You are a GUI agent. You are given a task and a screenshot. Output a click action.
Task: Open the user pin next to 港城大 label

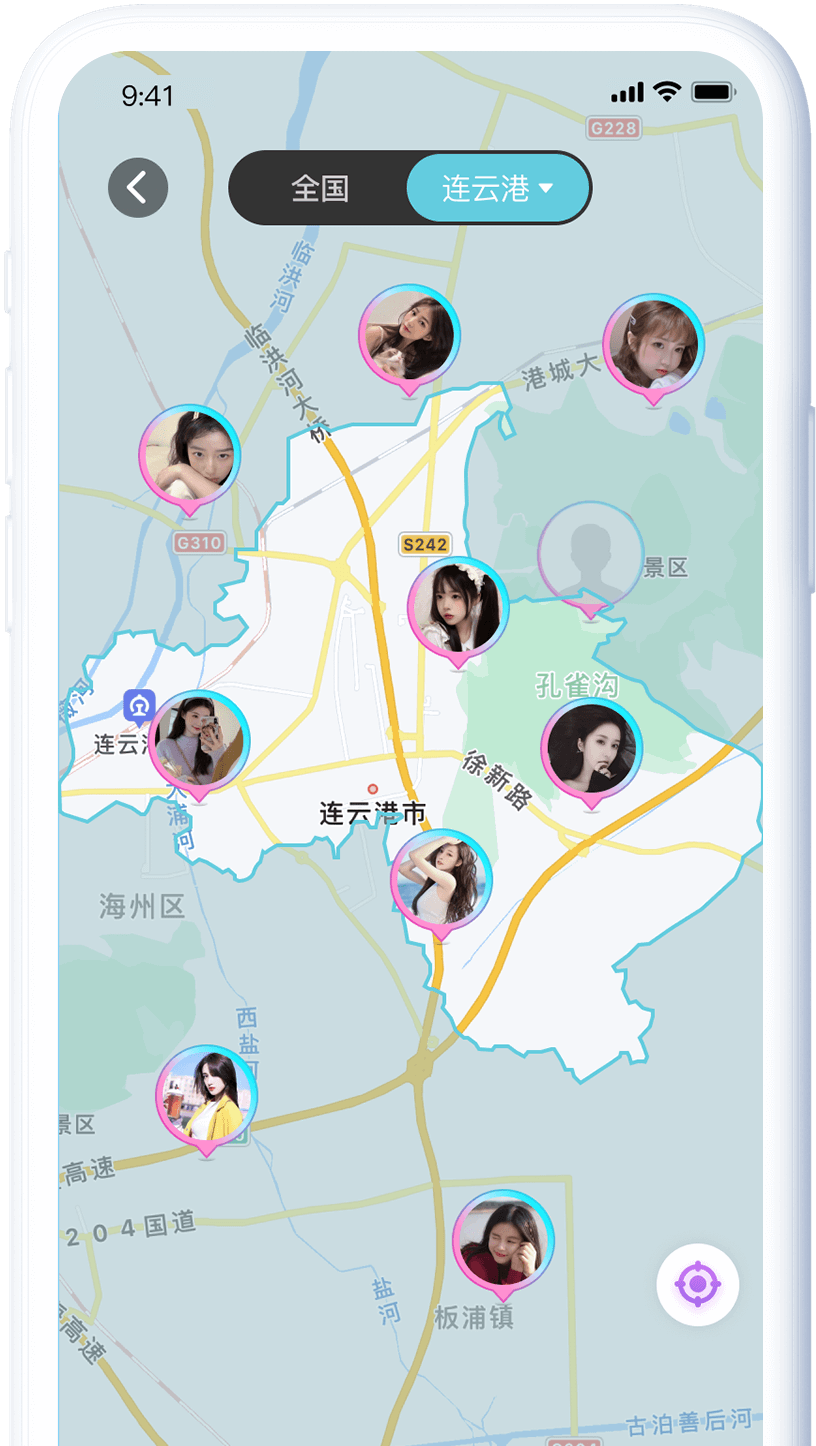[x=653, y=345]
